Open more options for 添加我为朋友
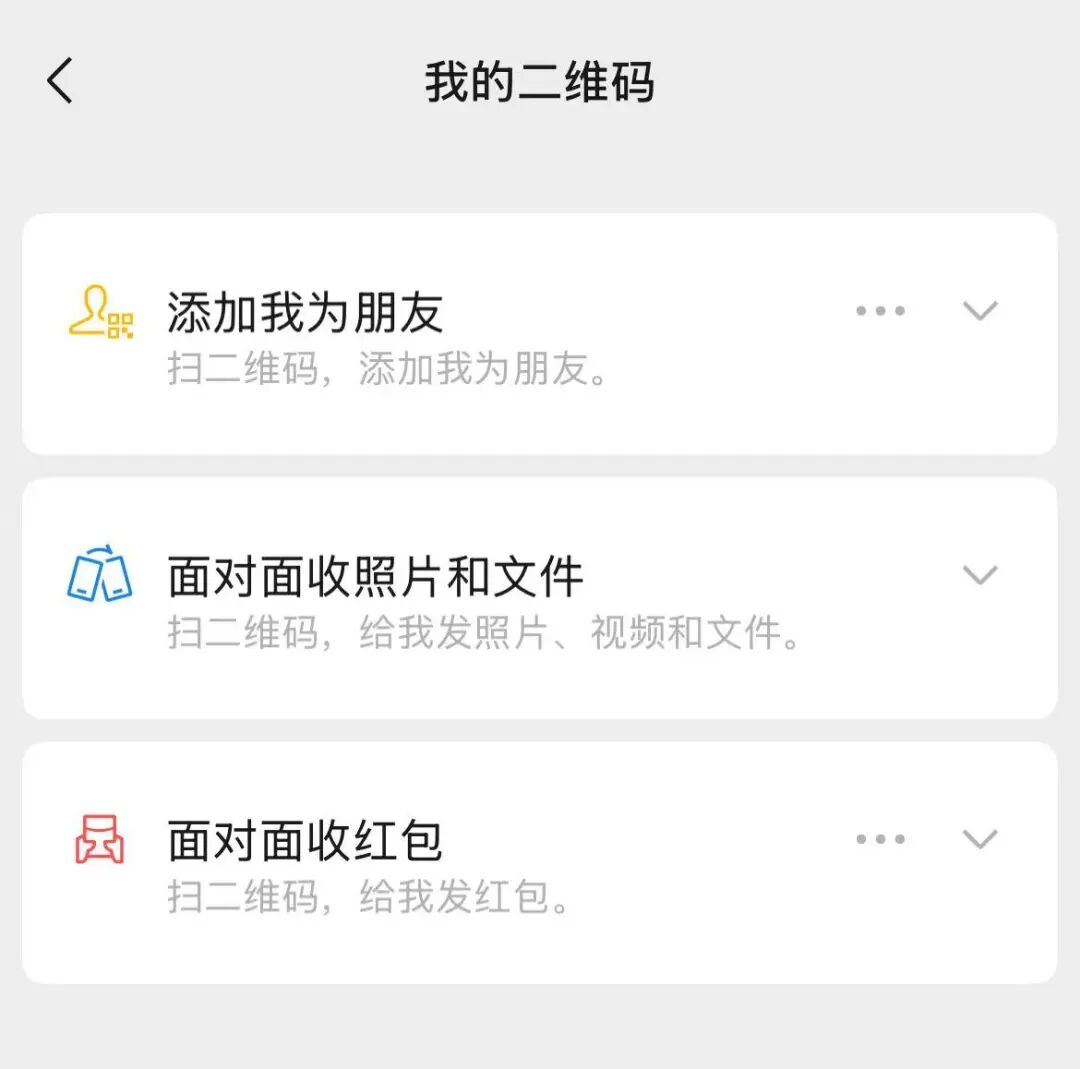Image resolution: width=1080 pixels, height=1069 pixels. tap(880, 311)
